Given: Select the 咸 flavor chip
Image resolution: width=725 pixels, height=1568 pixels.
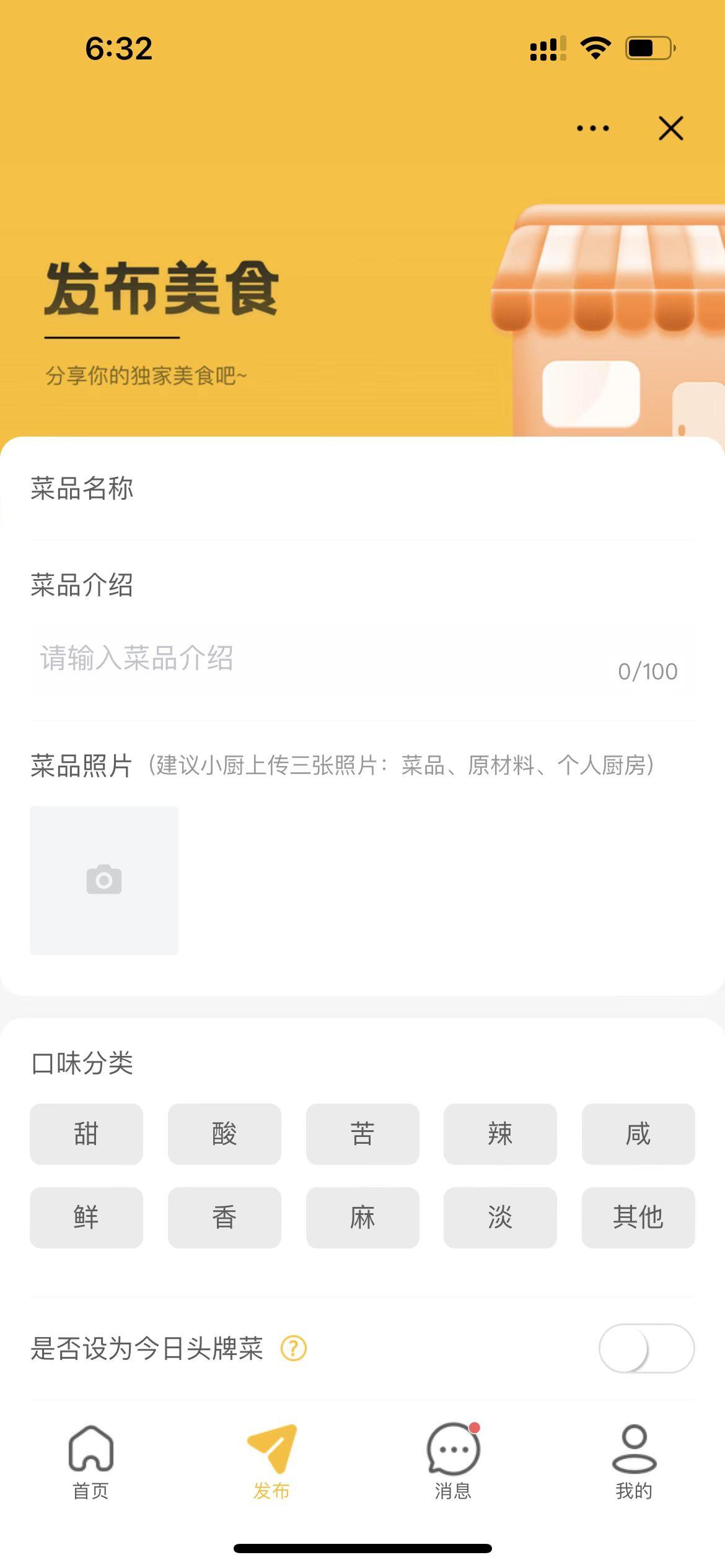Looking at the screenshot, I should point(638,1134).
